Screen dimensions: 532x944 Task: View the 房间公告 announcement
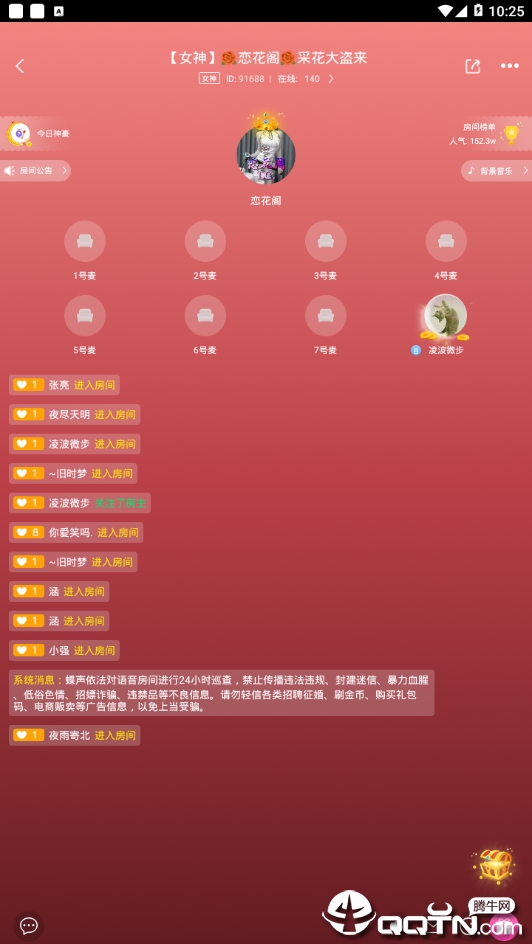pyautogui.click(x=34, y=171)
